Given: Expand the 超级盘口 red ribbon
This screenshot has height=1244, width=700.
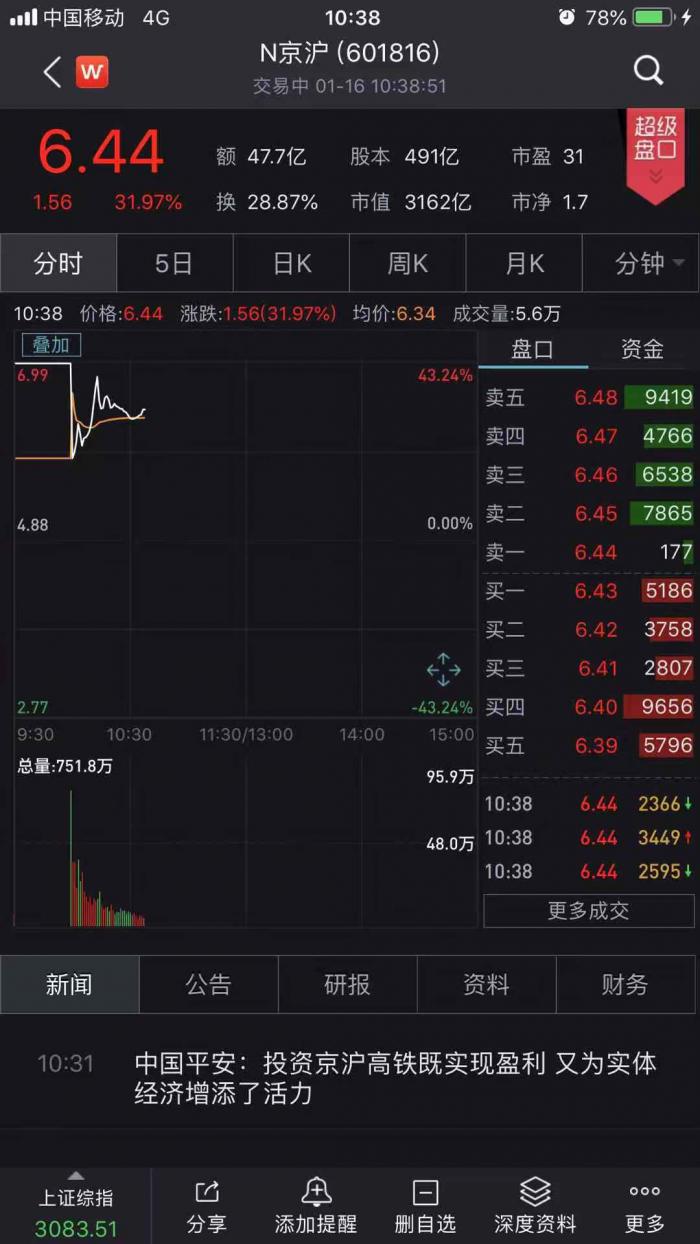Looking at the screenshot, I should pos(655,152).
